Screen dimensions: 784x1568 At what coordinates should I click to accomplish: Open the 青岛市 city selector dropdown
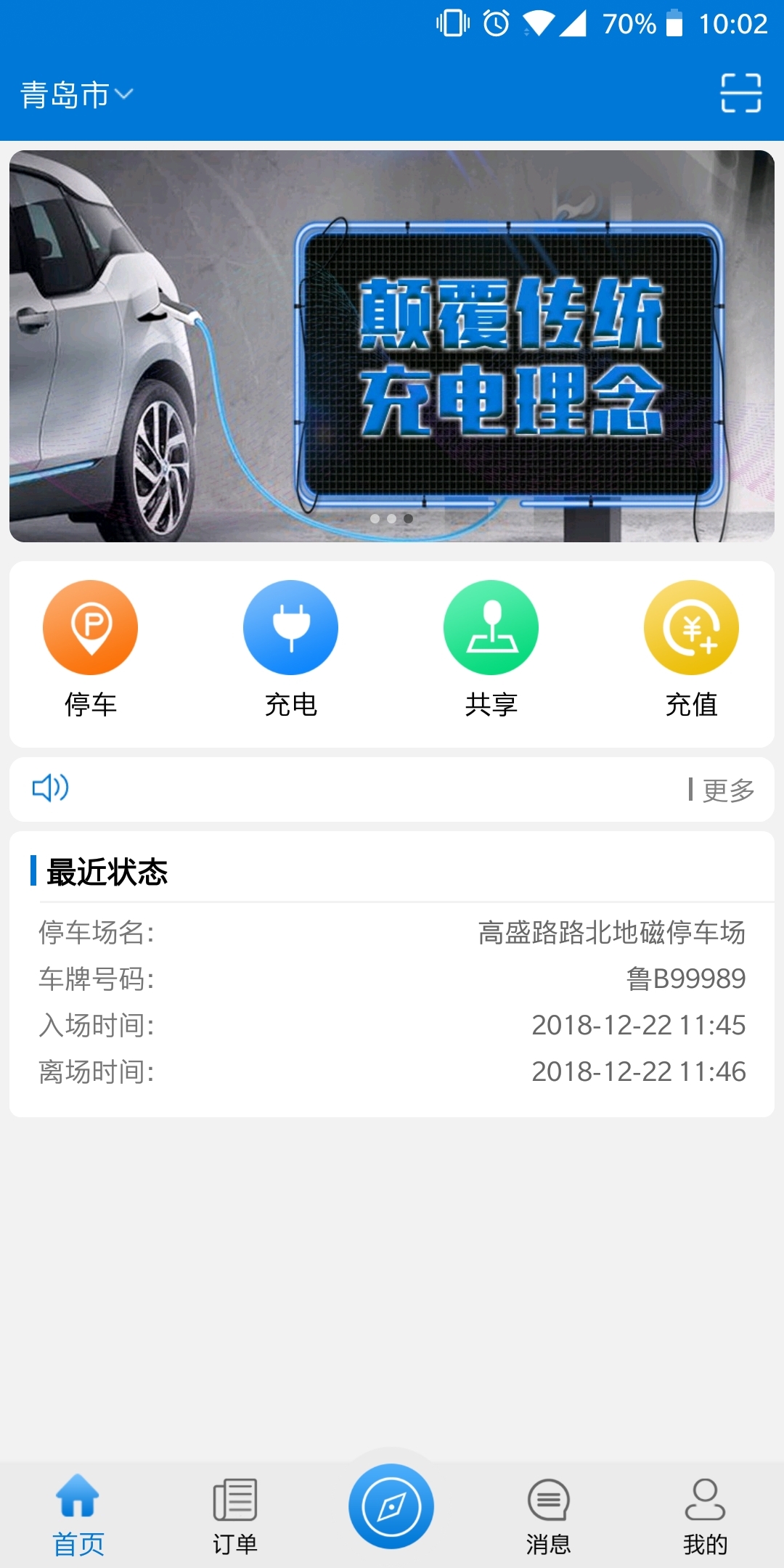coord(76,95)
